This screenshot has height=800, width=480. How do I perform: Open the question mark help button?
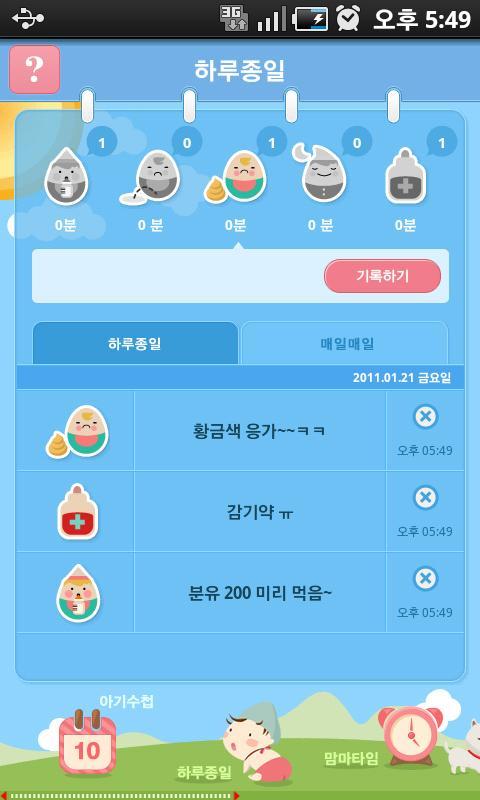pyautogui.click(x=34, y=69)
